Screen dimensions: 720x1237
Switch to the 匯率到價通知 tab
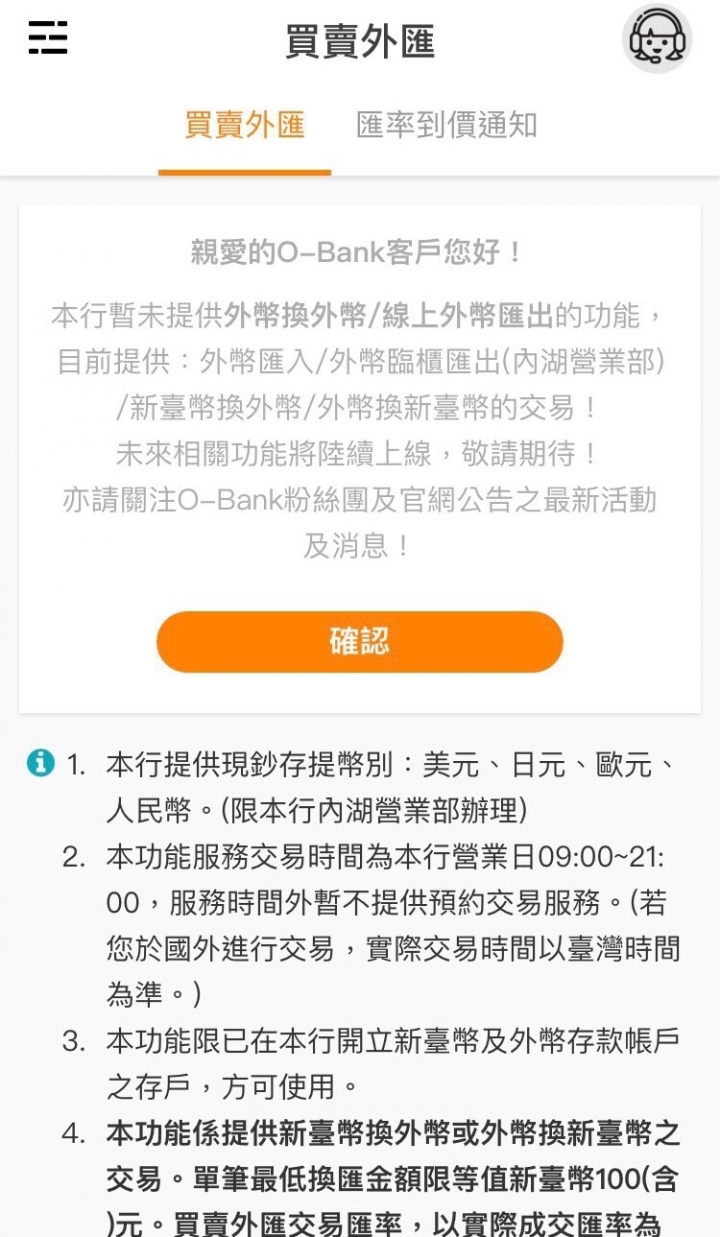pyautogui.click(x=447, y=125)
